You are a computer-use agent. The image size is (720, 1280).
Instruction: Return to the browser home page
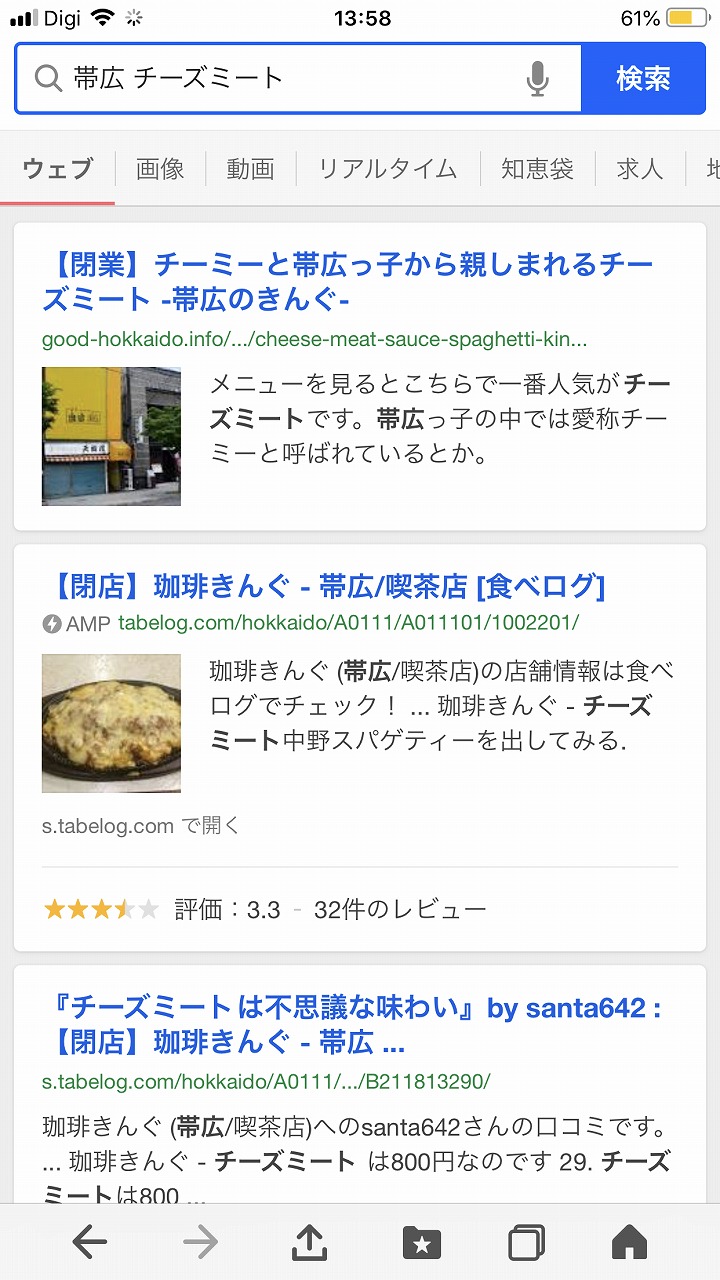tap(630, 1243)
